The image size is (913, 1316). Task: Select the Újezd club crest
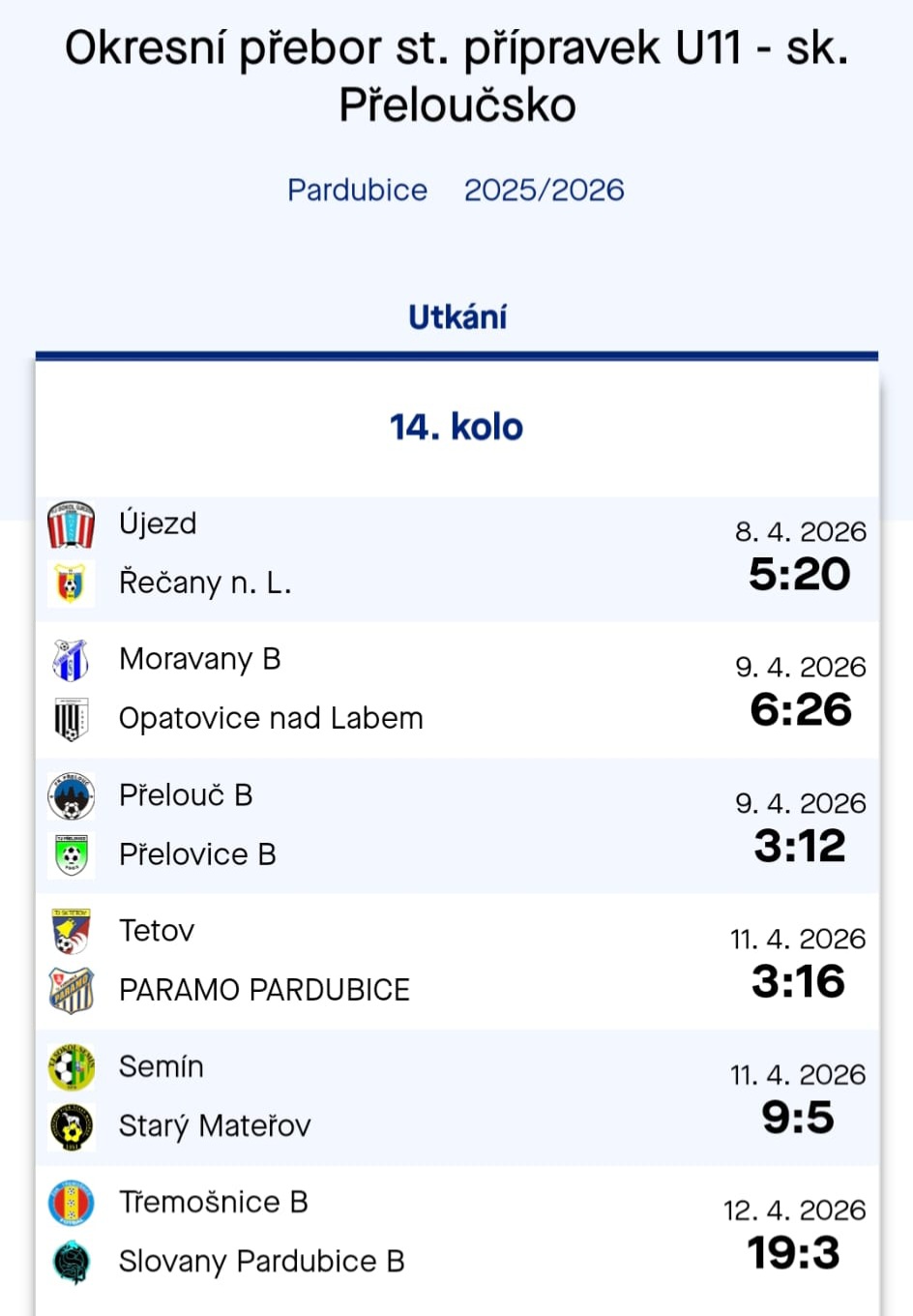tap(71, 524)
